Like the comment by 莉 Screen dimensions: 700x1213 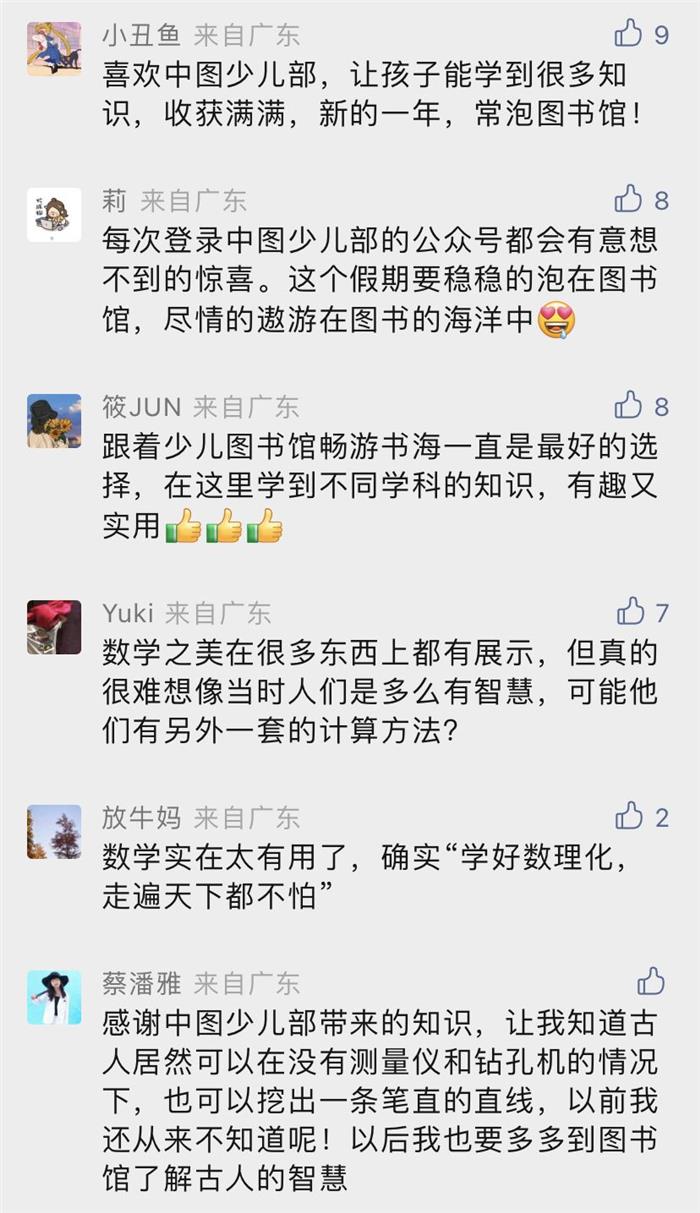pos(629,198)
